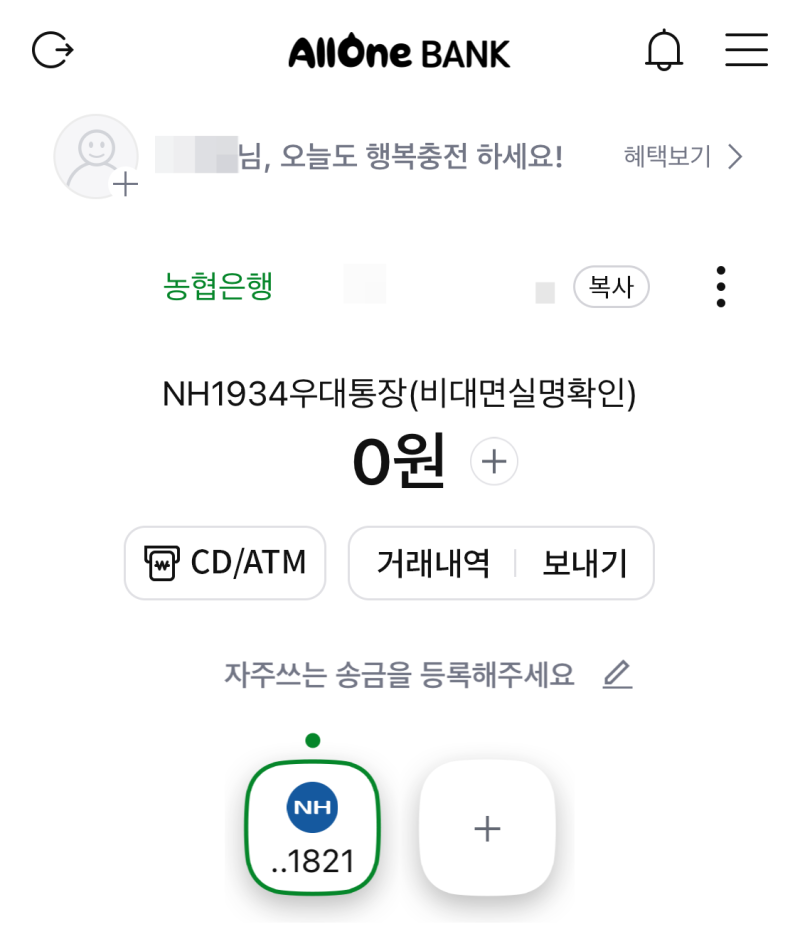Image resolution: width=800 pixels, height=939 pixels.
Task: Tap the plus next to 0원 balance
Action: (494, 461)
